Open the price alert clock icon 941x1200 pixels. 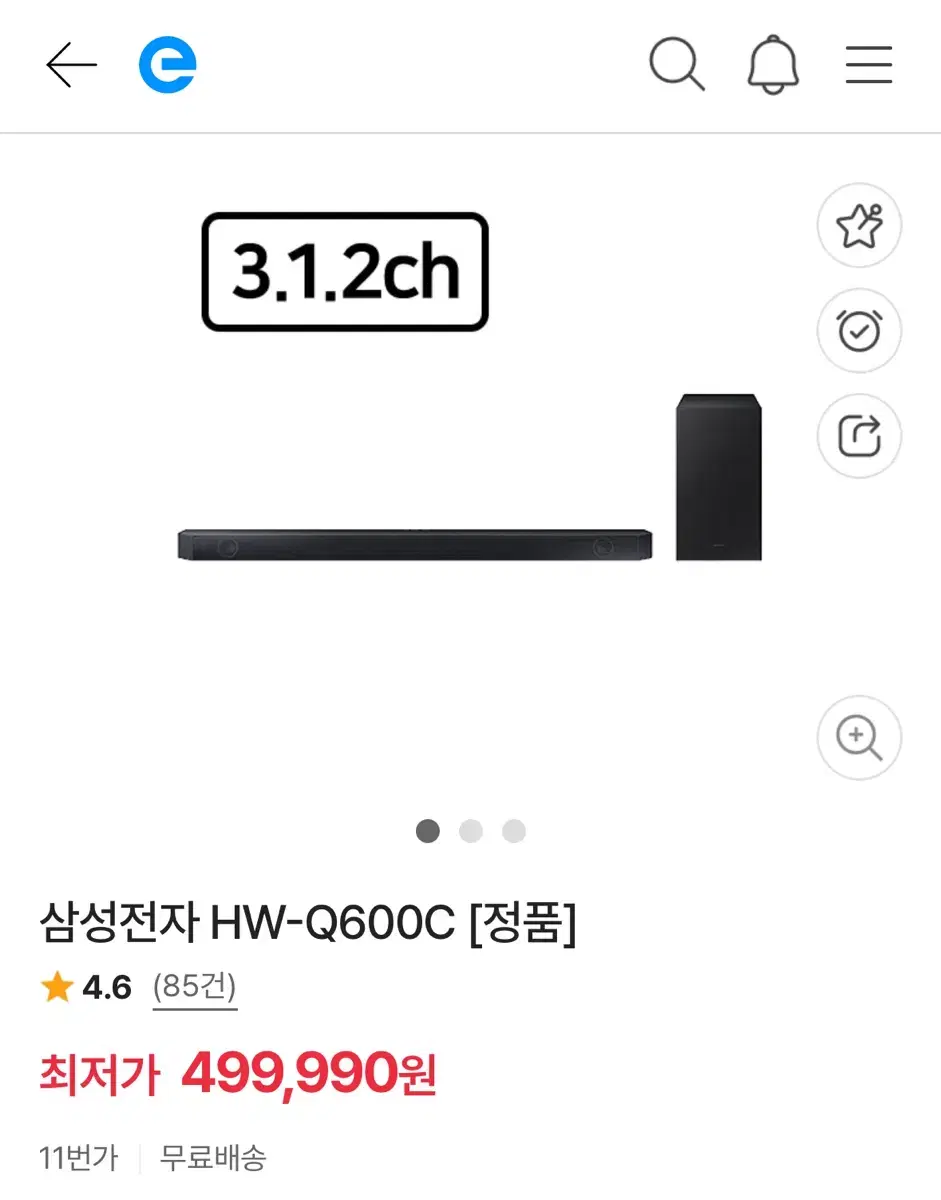858,331
